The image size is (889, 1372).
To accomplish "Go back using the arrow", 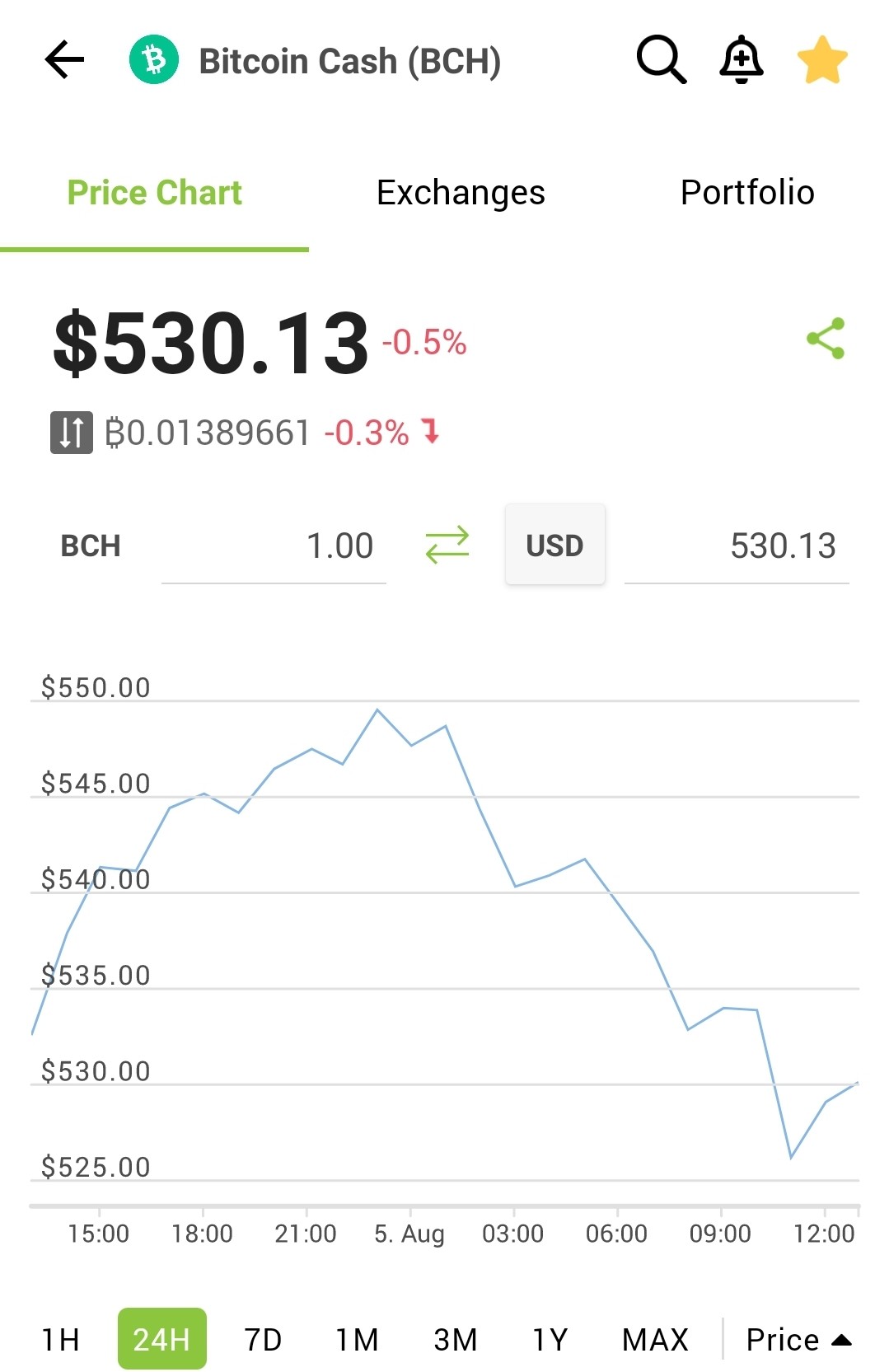I will coord(64,60).
